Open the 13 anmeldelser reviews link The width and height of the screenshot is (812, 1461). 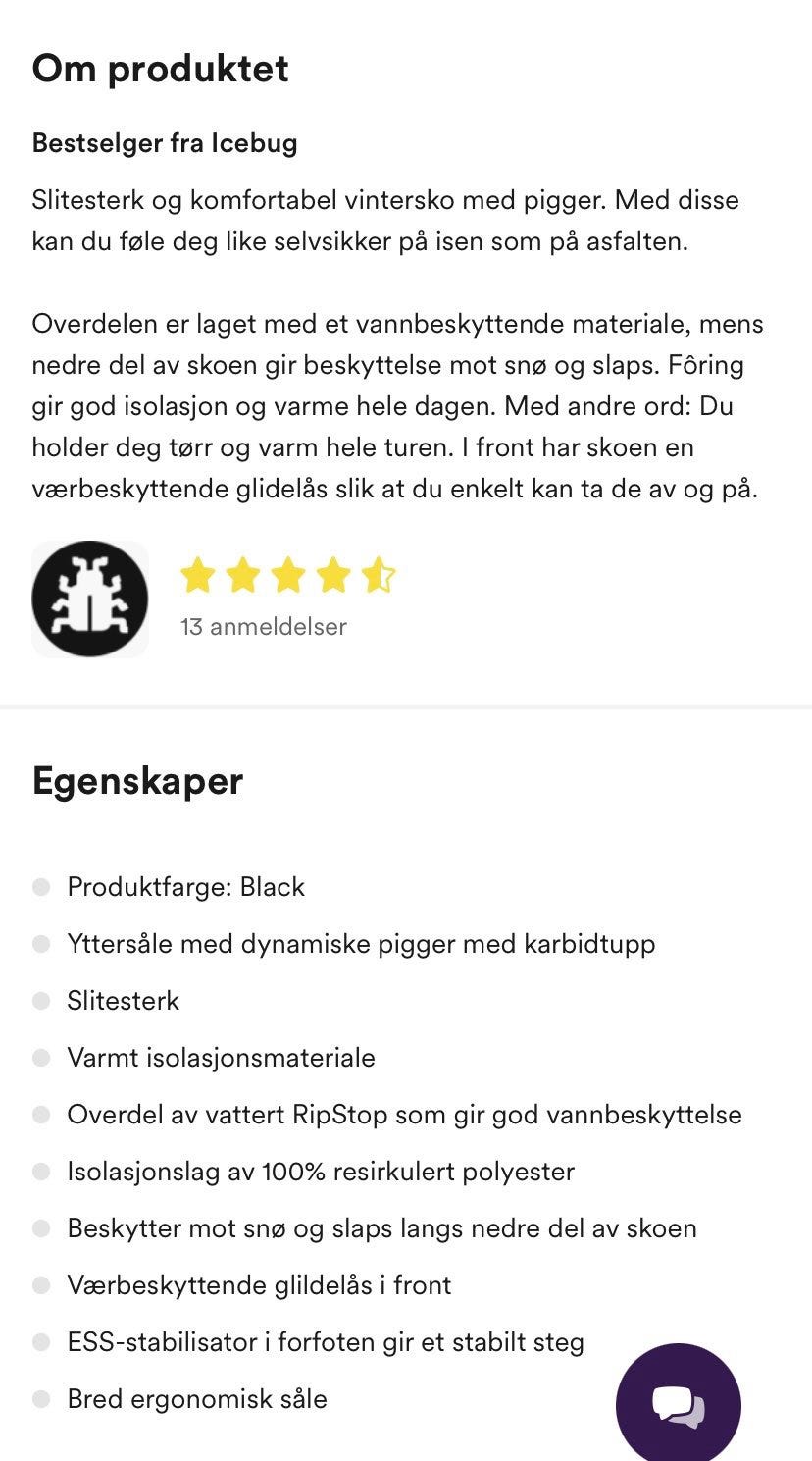coord(263,626)
